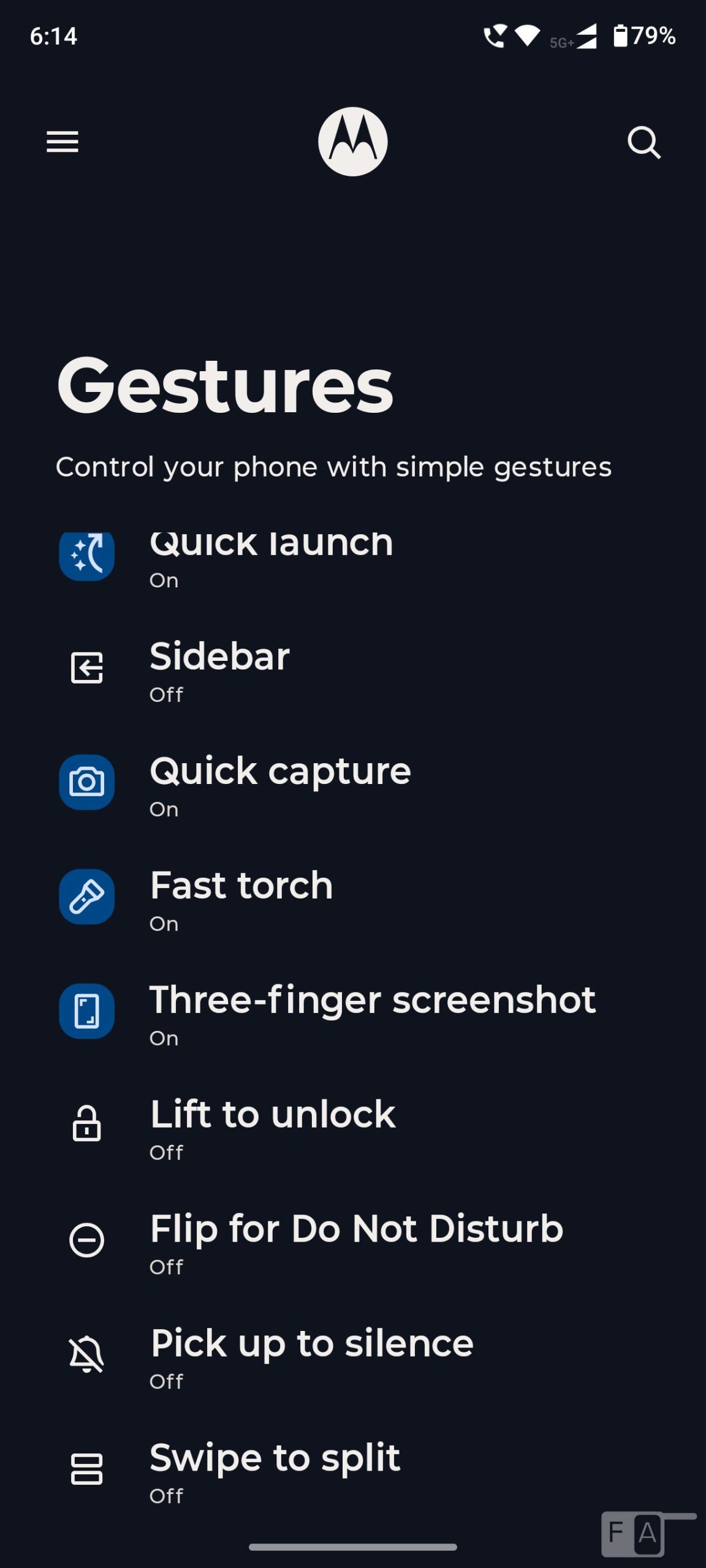Open Three-finger screenshot settings

[372, 1014]
